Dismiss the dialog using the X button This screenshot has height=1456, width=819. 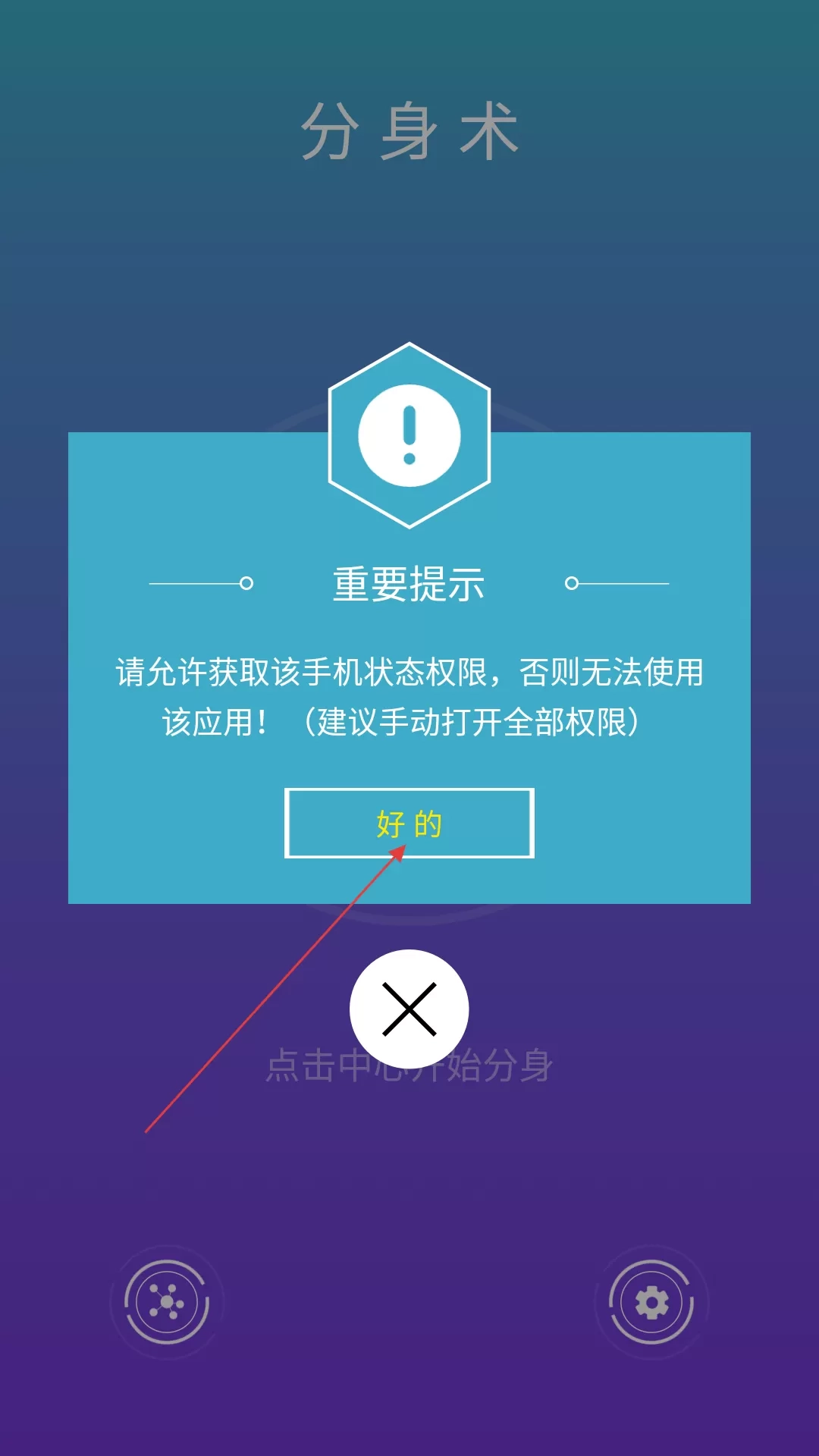point(409,1009)
